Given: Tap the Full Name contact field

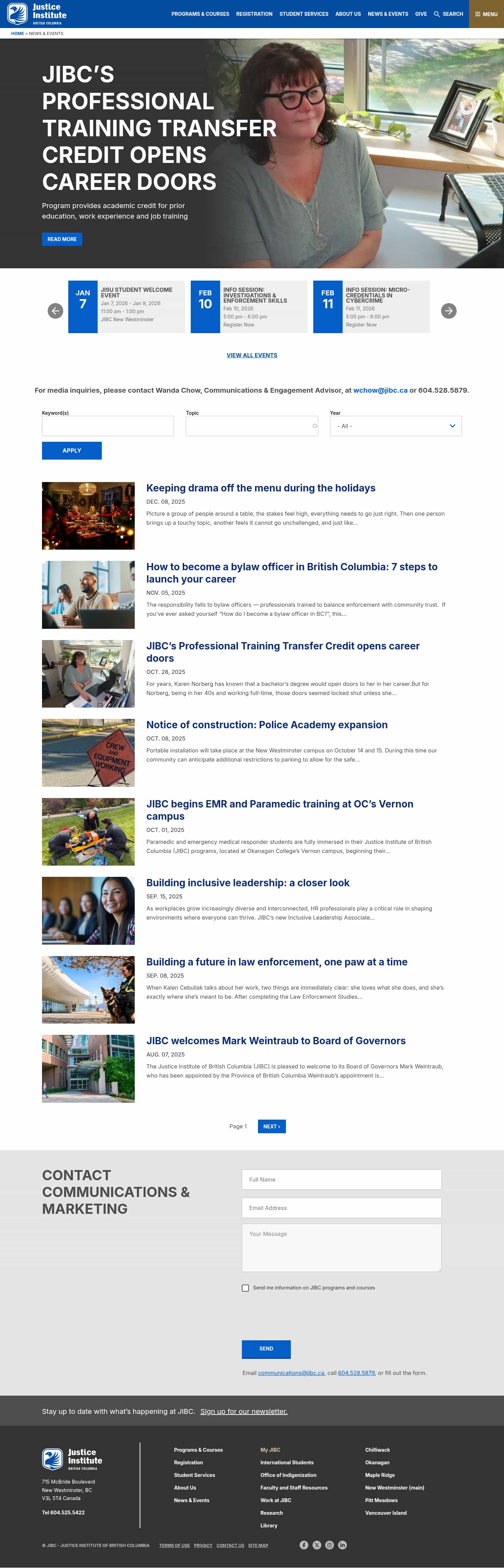Looking at the screenshot, I should tap(341, 1180).
